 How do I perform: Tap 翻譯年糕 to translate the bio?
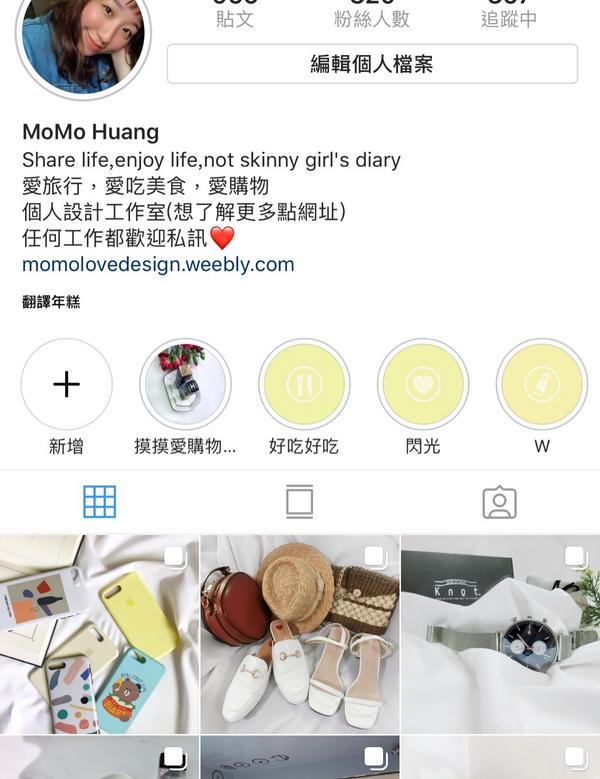(x=51, y=301)
